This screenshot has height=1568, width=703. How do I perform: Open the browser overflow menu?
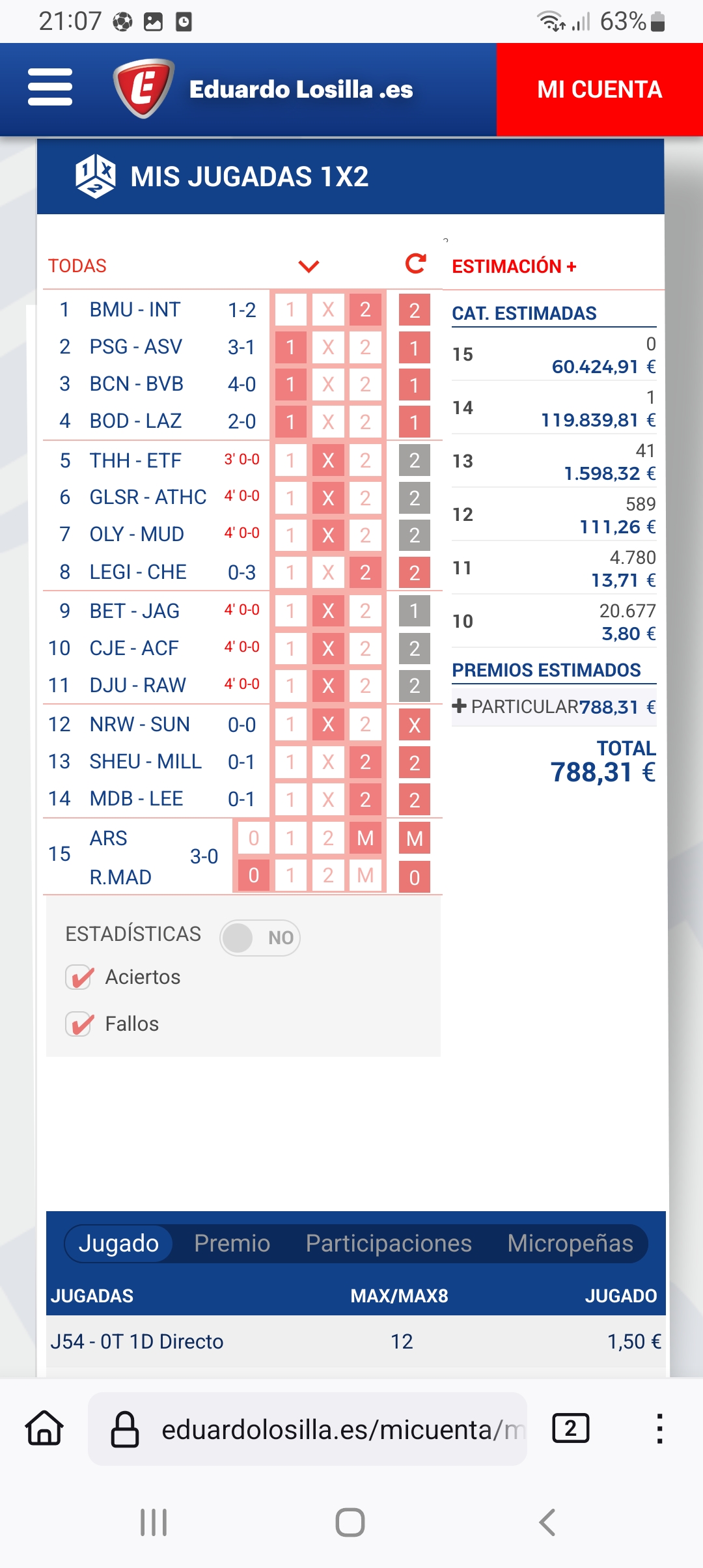[x=659, y=1429]
